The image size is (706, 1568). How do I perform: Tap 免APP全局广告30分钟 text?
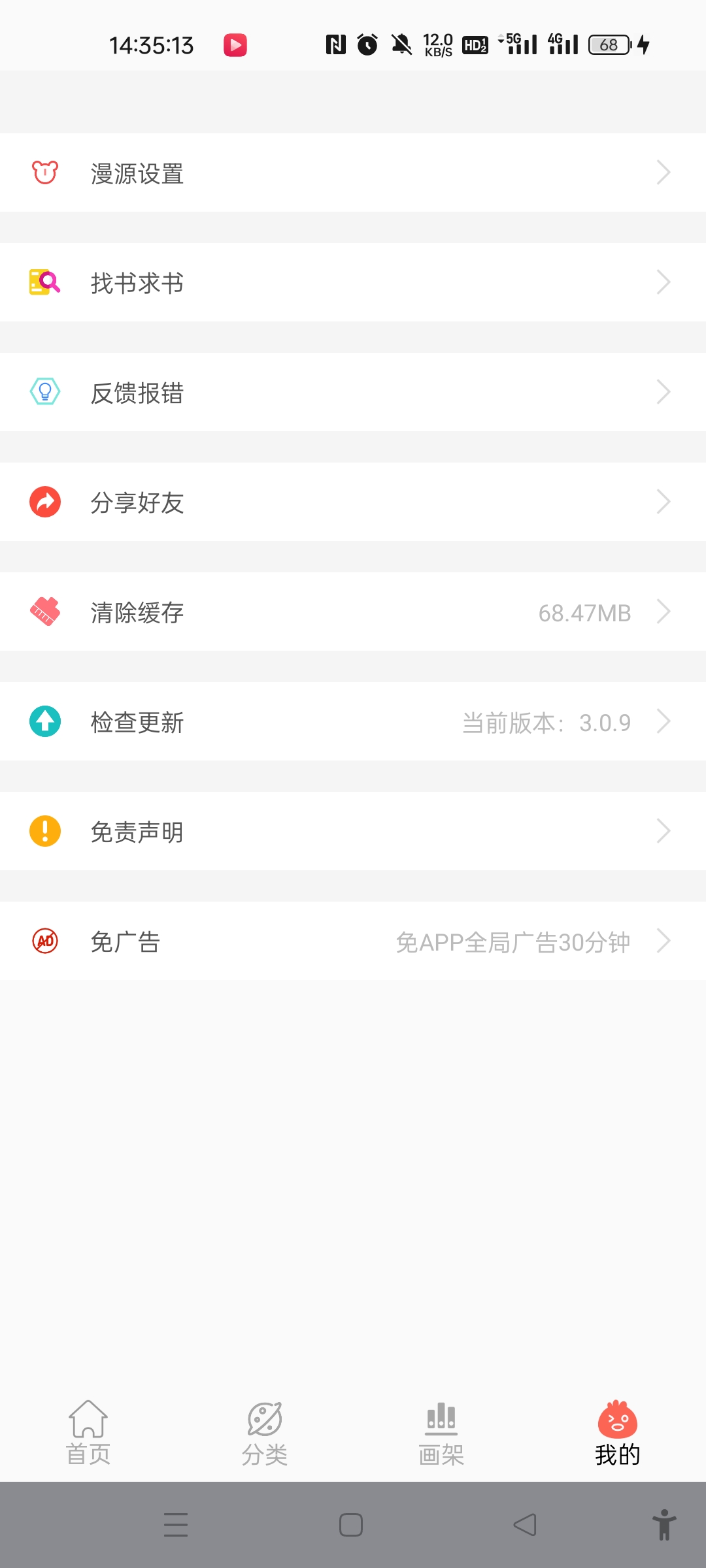tap(516, 941)
